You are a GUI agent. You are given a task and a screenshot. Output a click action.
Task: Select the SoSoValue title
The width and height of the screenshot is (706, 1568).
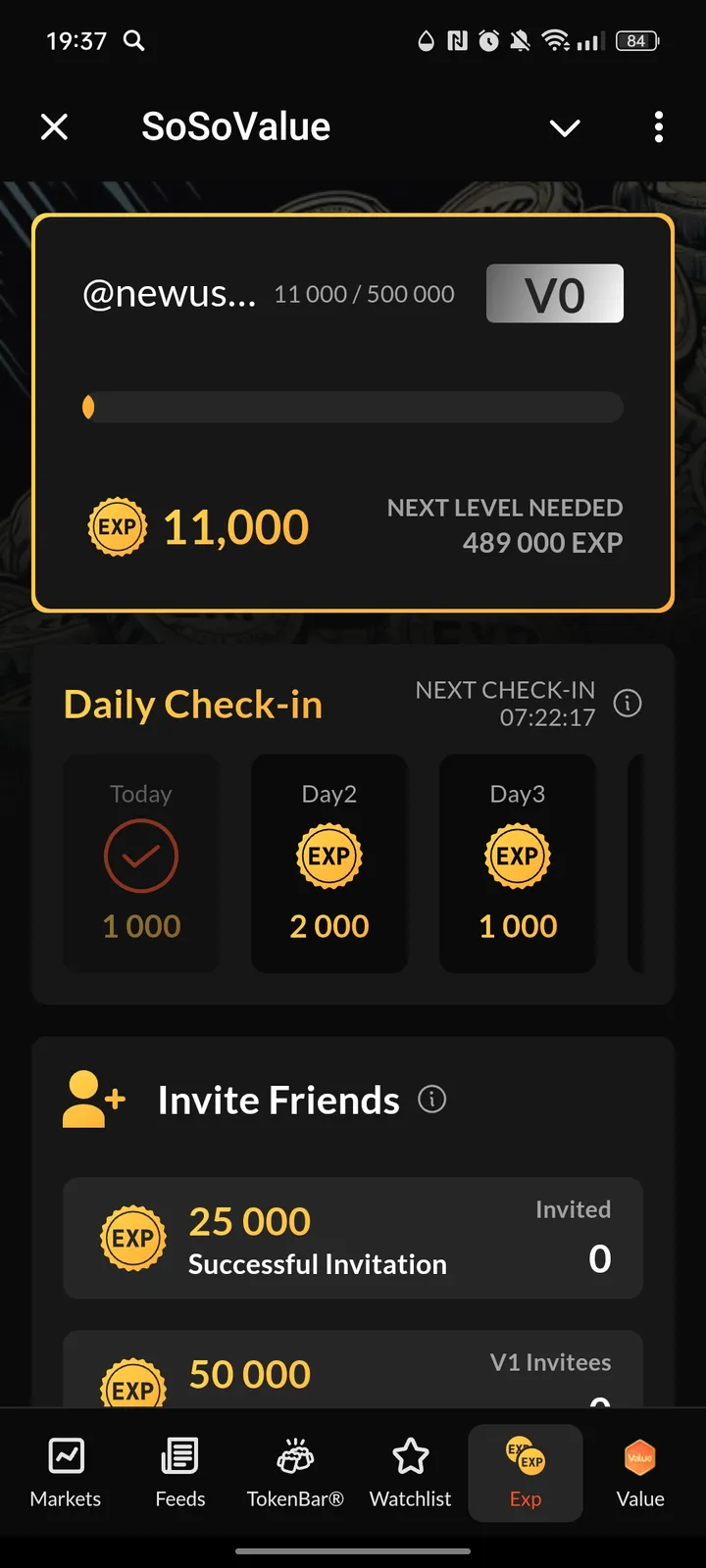[x=235, y=126]
